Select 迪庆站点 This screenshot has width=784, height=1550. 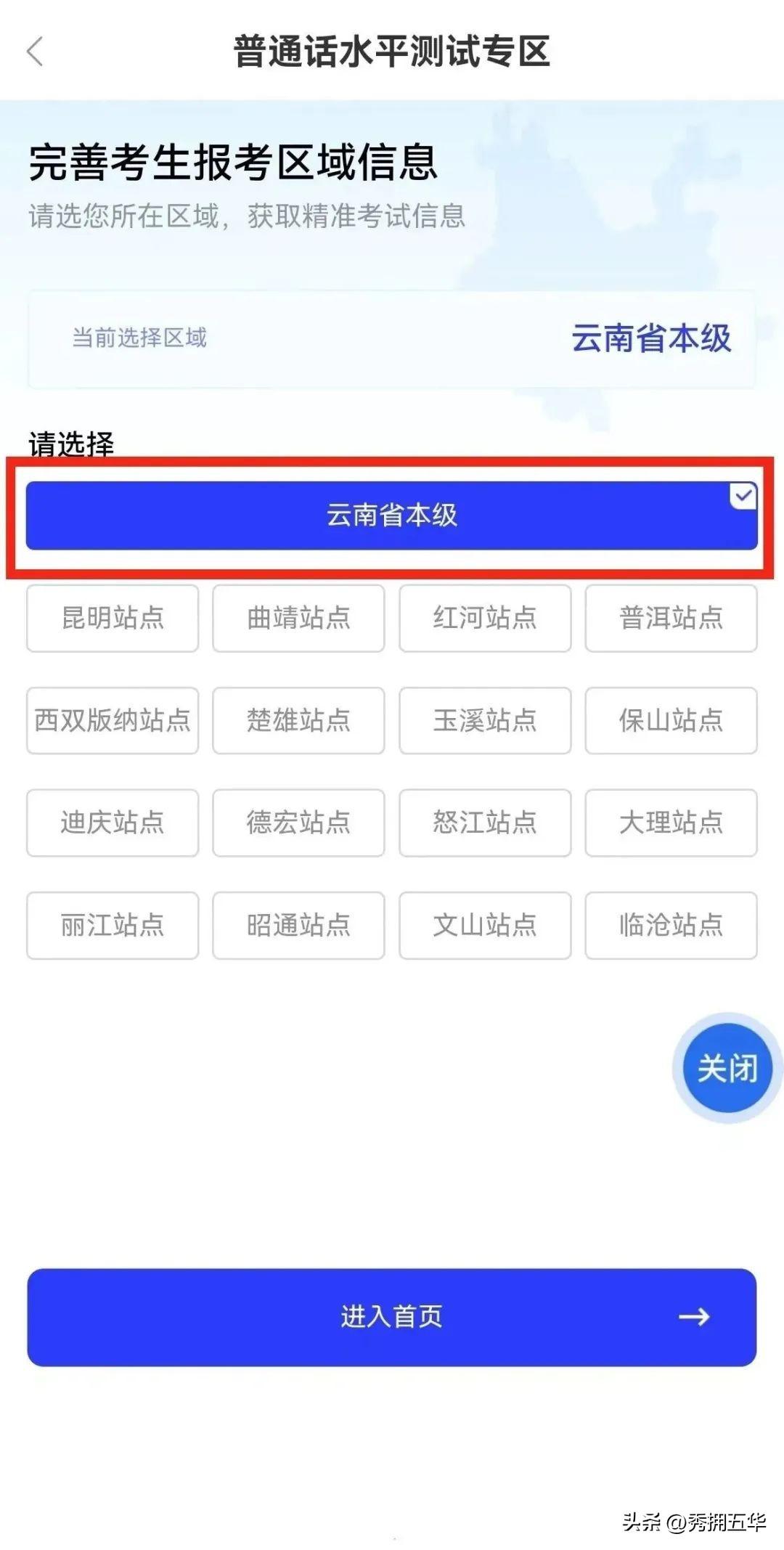[112, 824]
